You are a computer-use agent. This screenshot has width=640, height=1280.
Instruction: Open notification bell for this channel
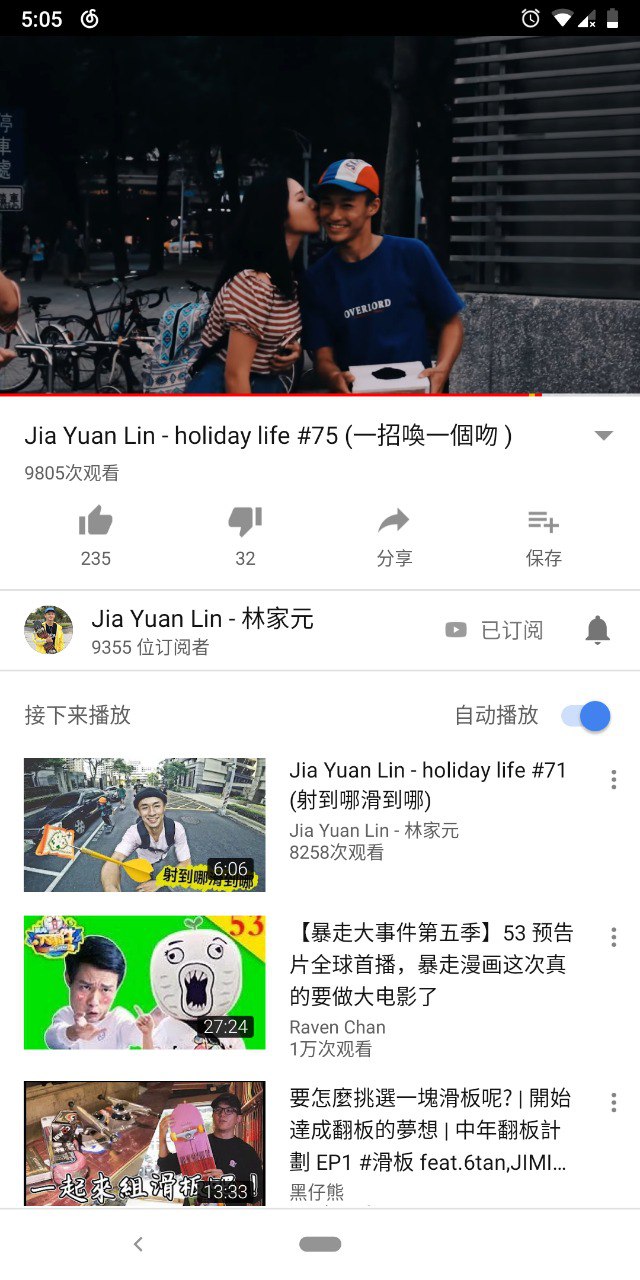(x=597, y=630)
